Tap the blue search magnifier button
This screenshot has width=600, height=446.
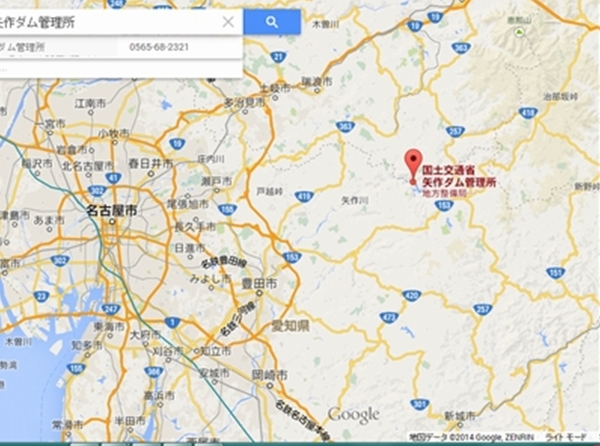pos(272,21)
